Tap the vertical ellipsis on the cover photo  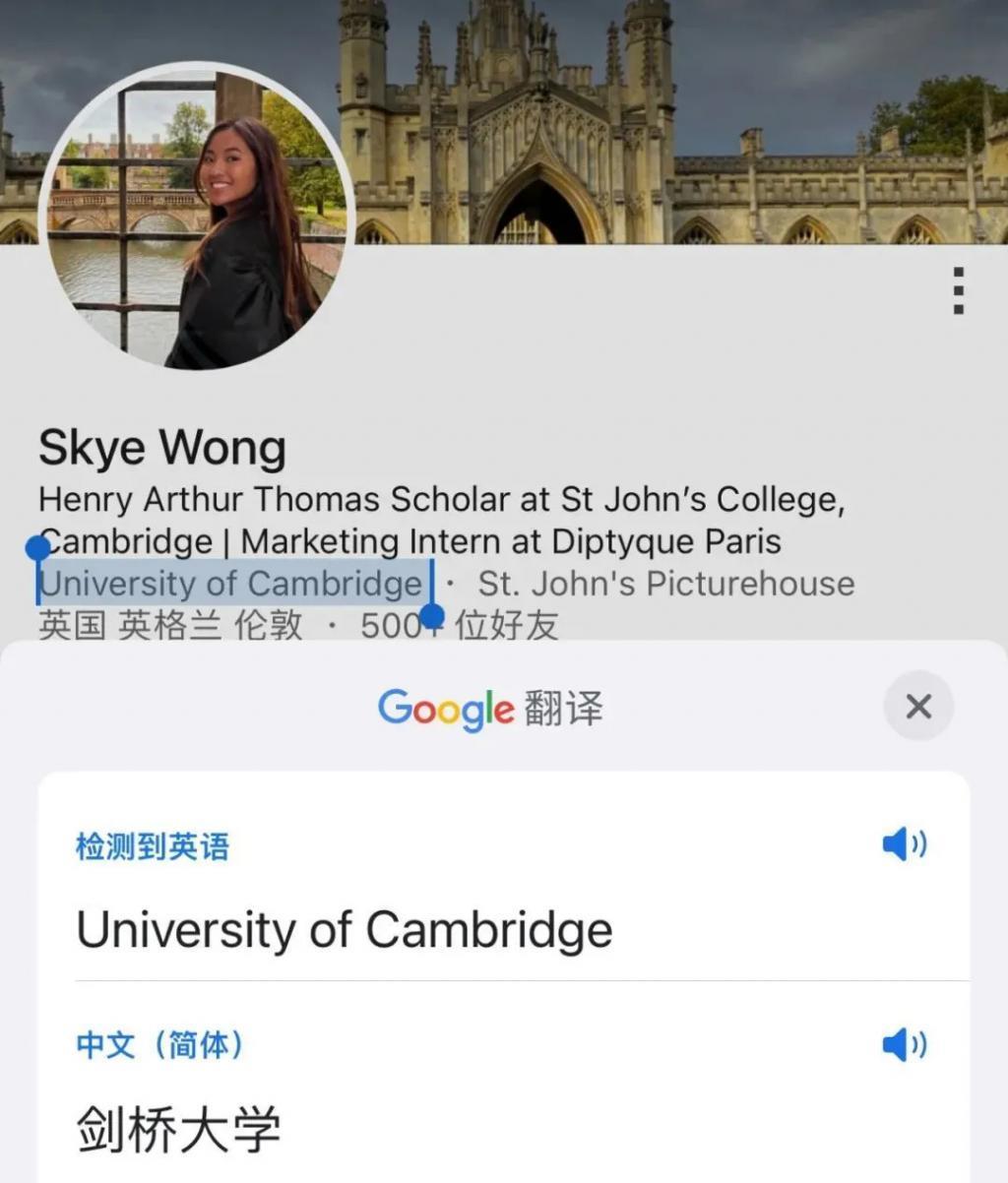(957, 290)
